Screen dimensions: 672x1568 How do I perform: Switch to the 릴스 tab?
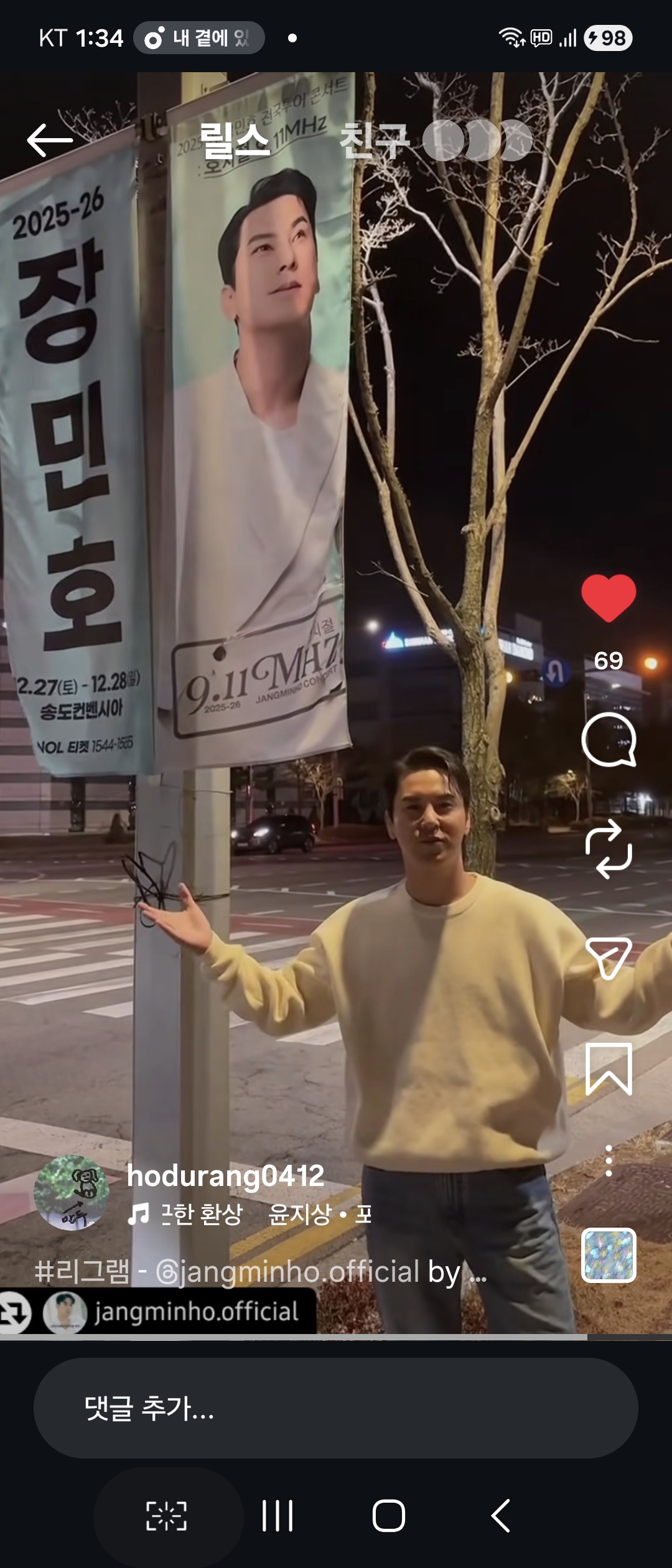point(235,139)
